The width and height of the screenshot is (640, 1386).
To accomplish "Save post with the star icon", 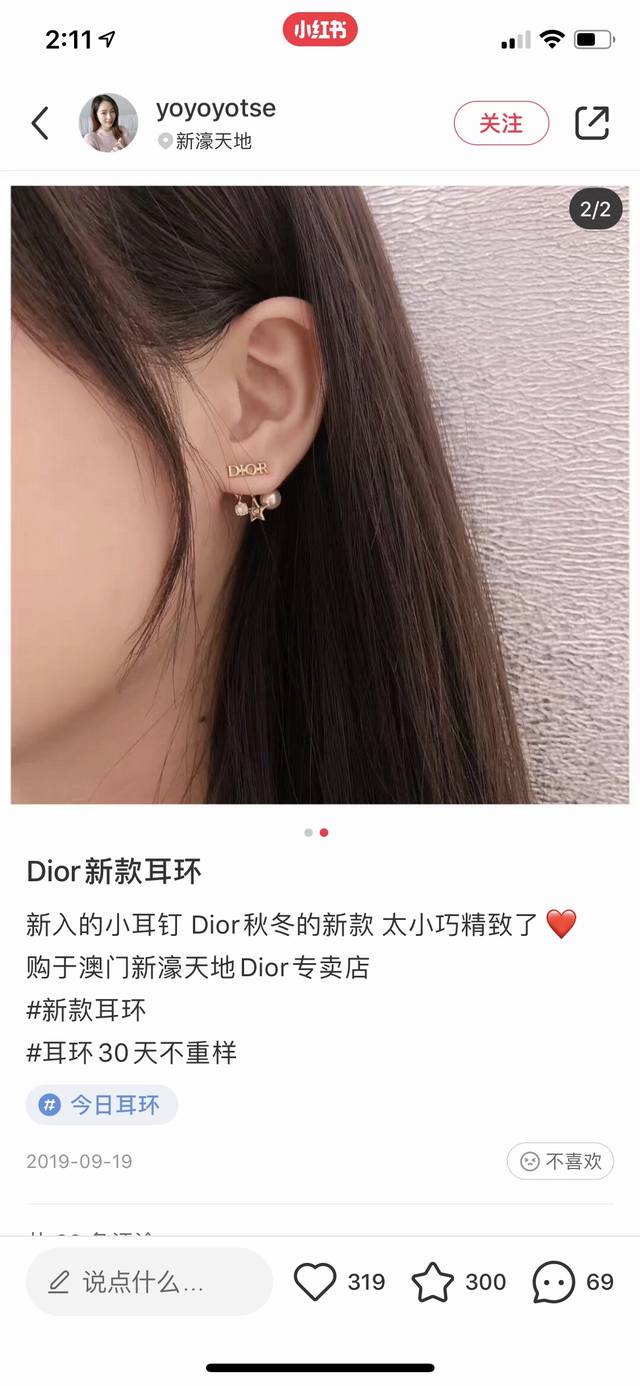I will (433, 1282).
